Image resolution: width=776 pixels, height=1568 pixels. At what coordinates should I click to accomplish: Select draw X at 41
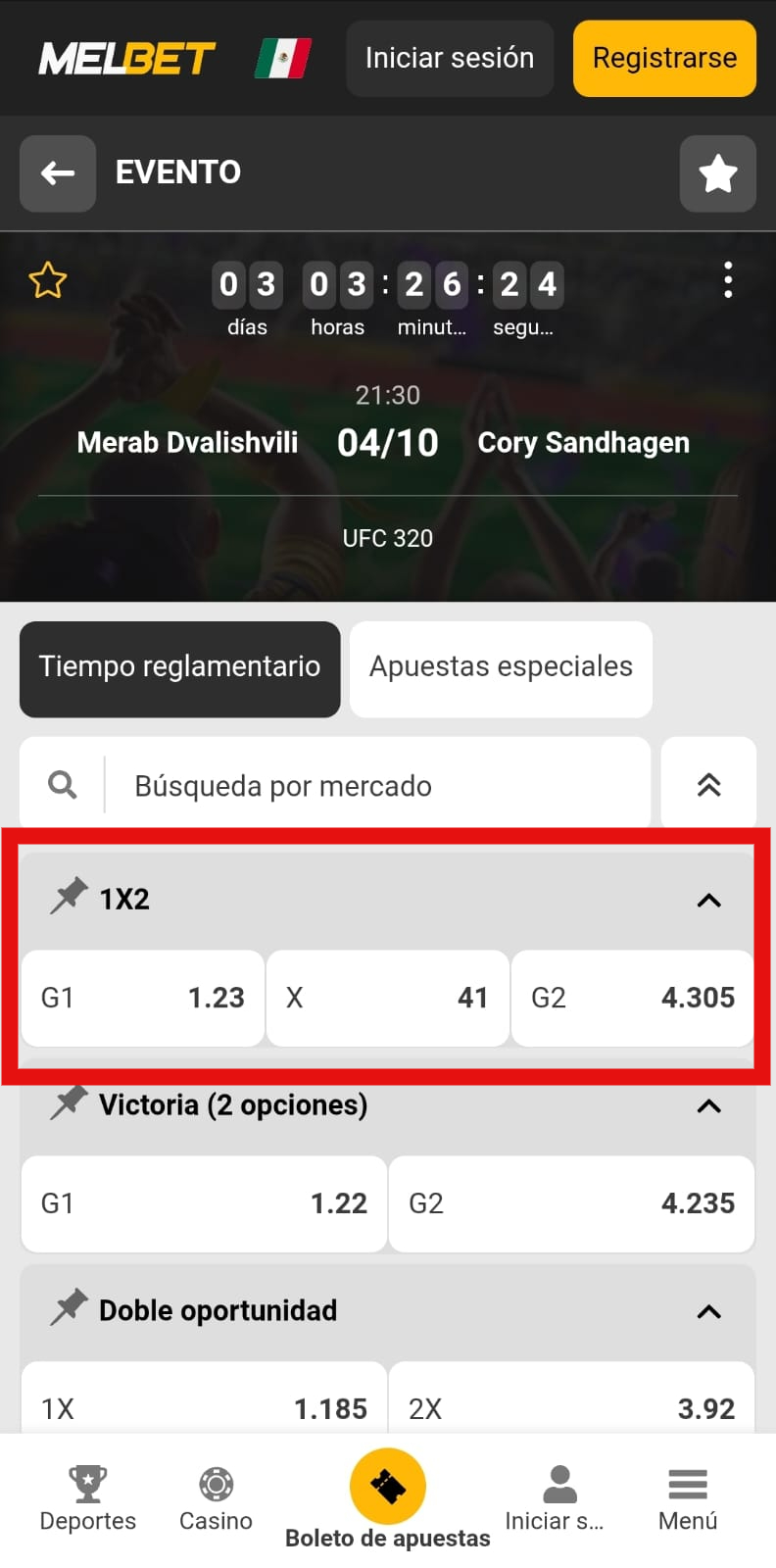(388, 998)
